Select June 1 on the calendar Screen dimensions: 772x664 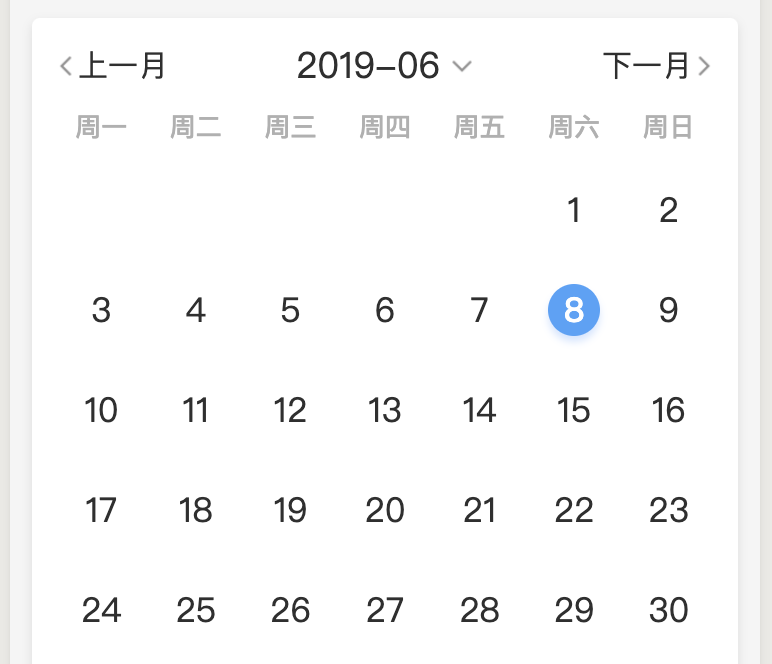pos(574,210)
